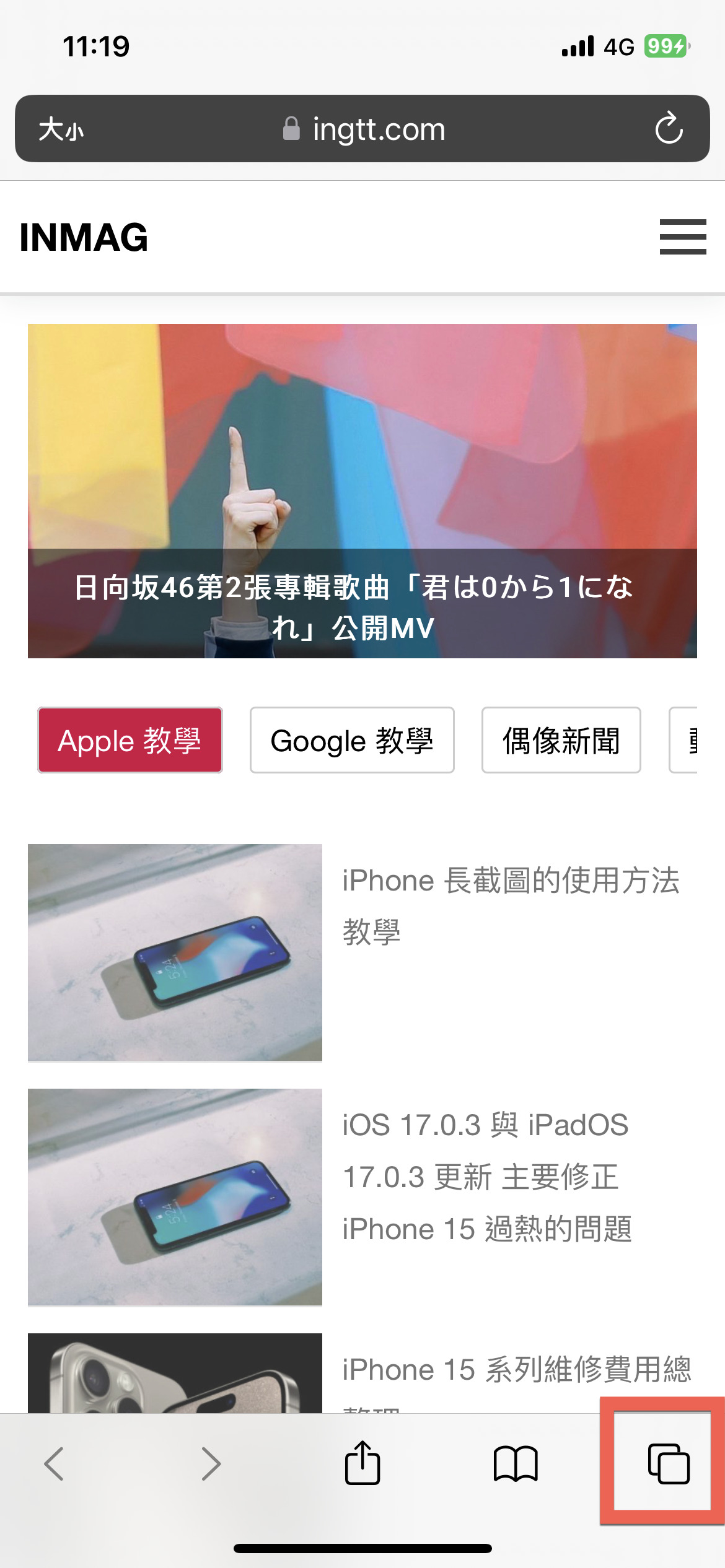This screenshot has height=1568, width=725.
Task: Switch to 偶像新聞 category
Action: pyautogui.click(x=561, y=740)
